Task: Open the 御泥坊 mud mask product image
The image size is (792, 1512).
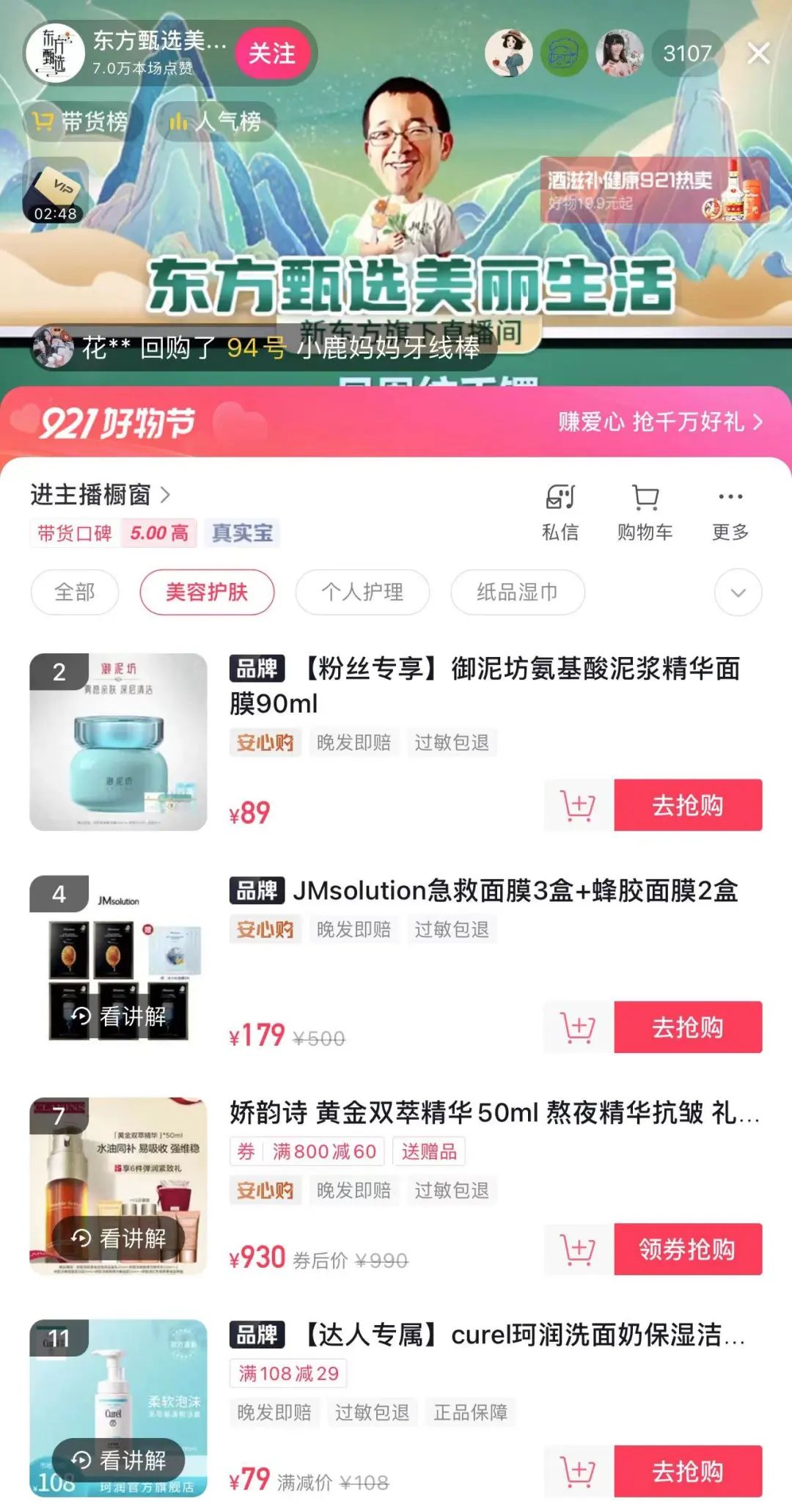Action: [118, 742]
